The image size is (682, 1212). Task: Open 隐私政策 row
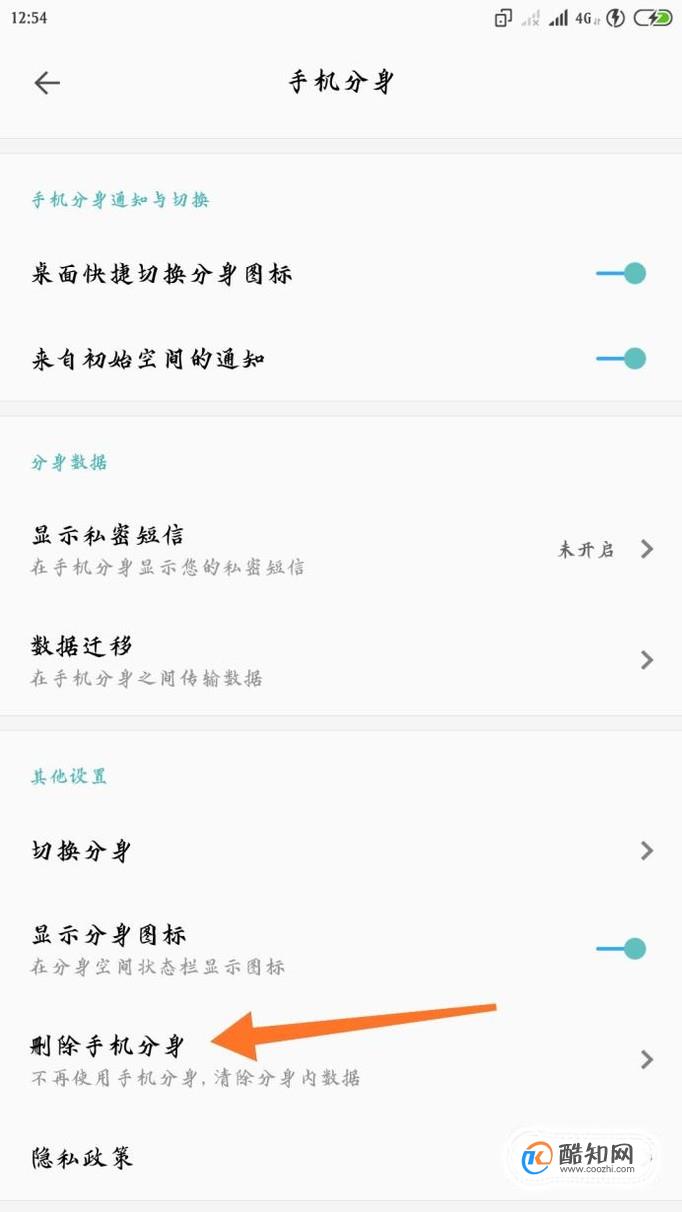click(x=341, y=1158)
